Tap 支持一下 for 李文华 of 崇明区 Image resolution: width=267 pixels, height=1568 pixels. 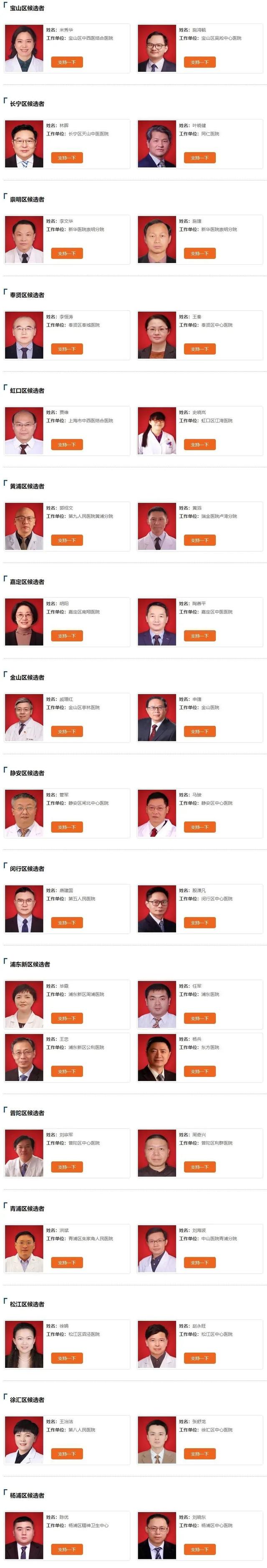66,253
